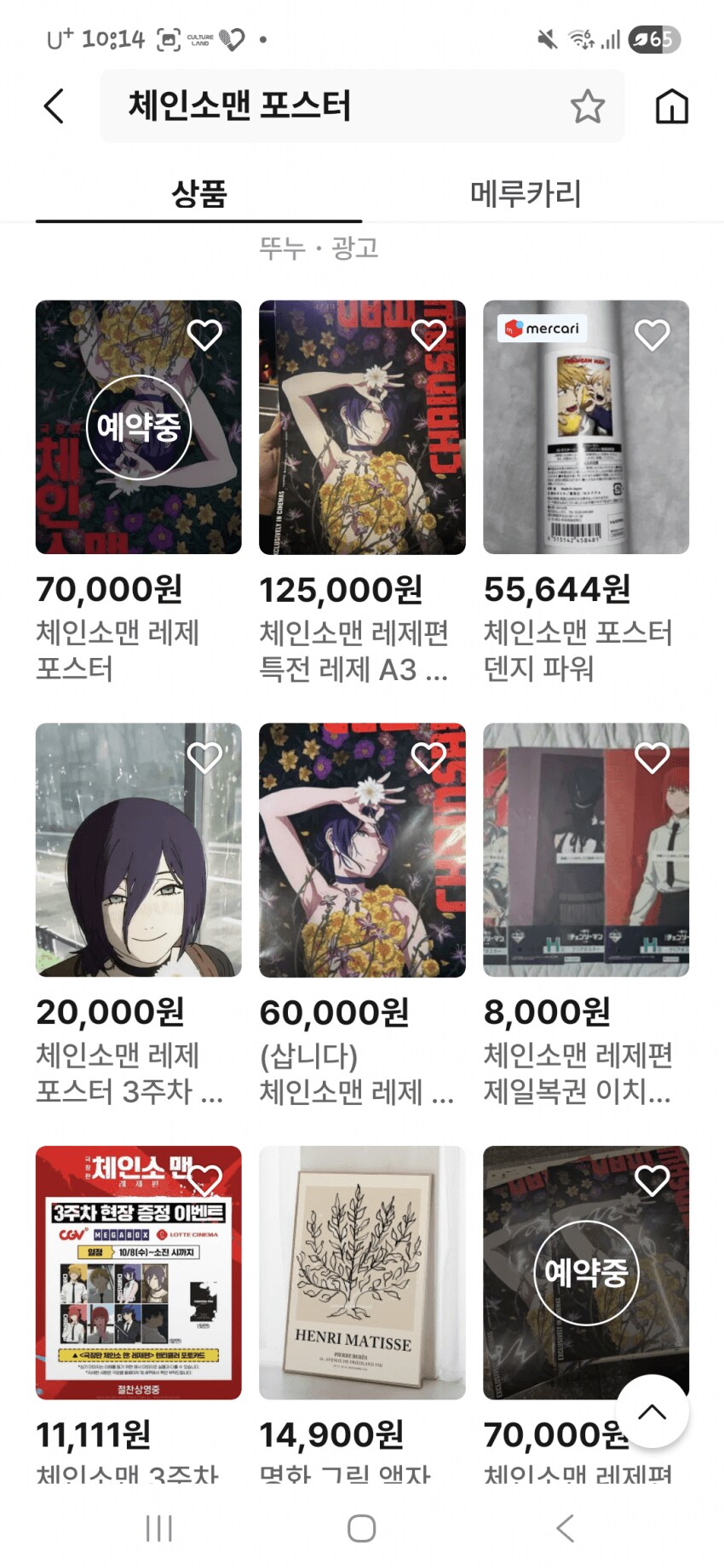This screenshot has width=724, height=1568.
Task: Save this search with the star icon
Action: click(587, 107)
